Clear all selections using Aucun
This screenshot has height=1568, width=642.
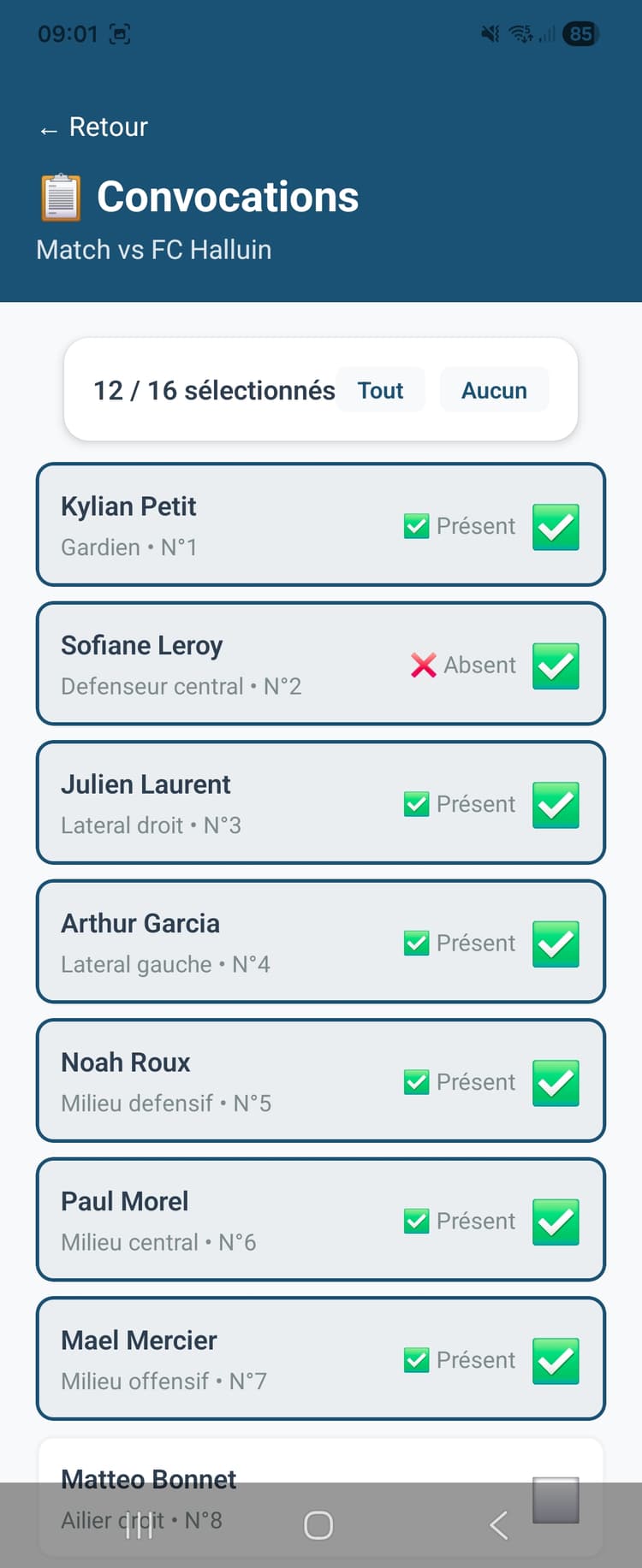click(x=494, y=390)
